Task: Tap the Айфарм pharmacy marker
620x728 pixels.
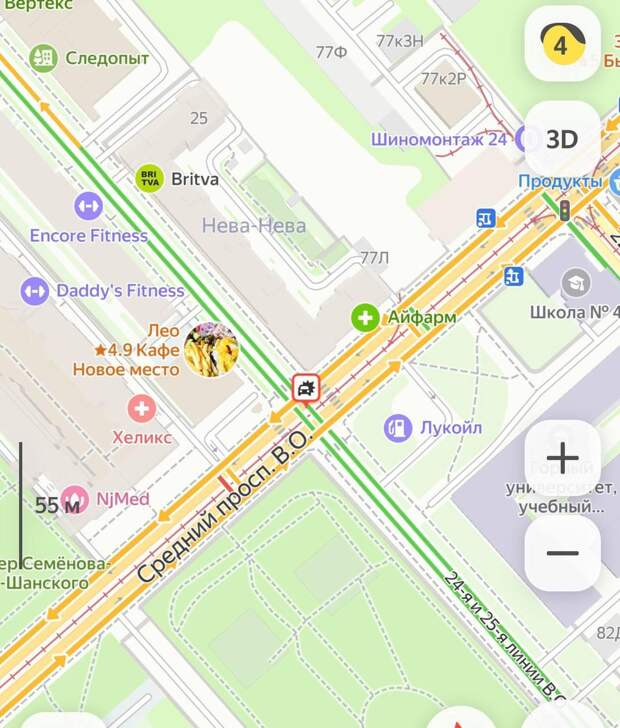Action: 365,318
